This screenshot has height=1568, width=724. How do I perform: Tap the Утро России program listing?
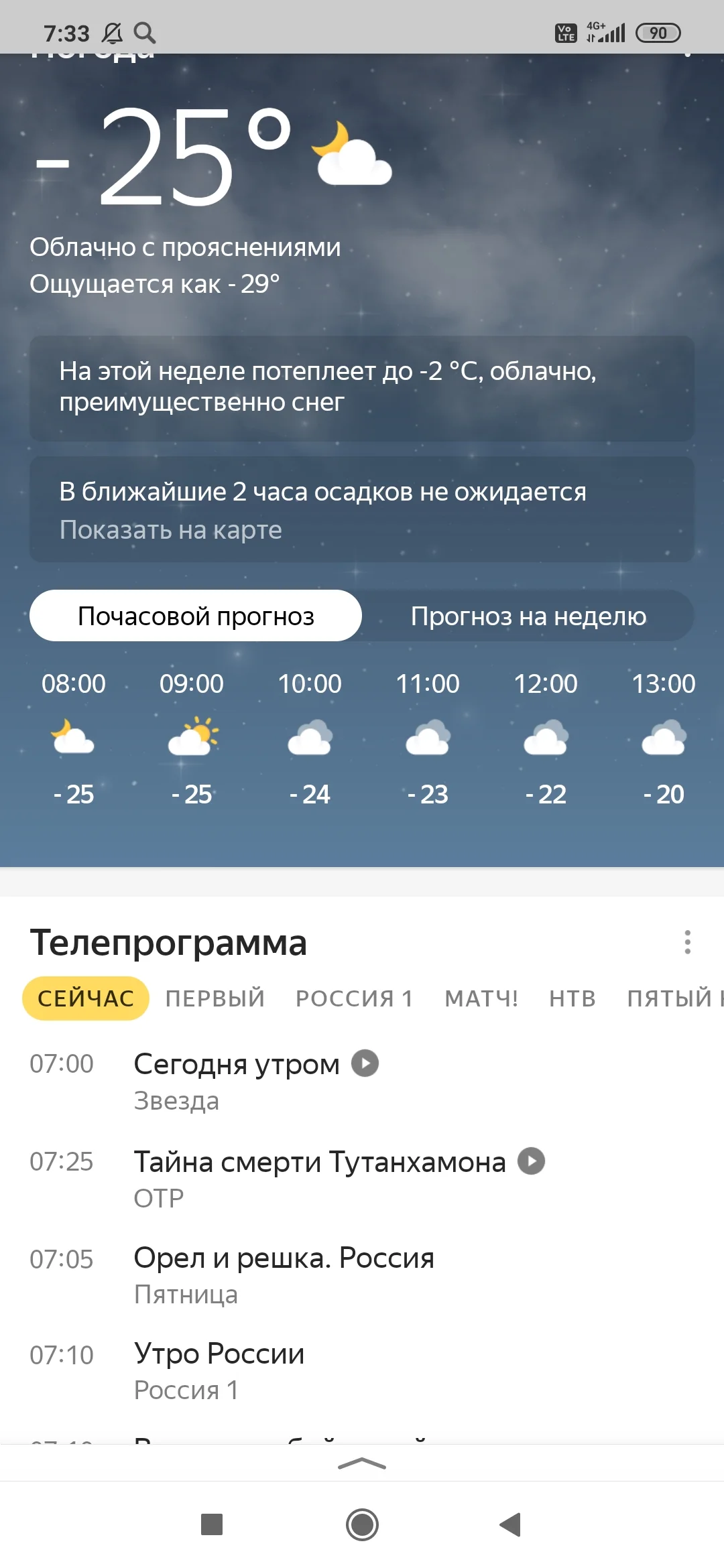pyautogui.click(x=221, y=1355)
